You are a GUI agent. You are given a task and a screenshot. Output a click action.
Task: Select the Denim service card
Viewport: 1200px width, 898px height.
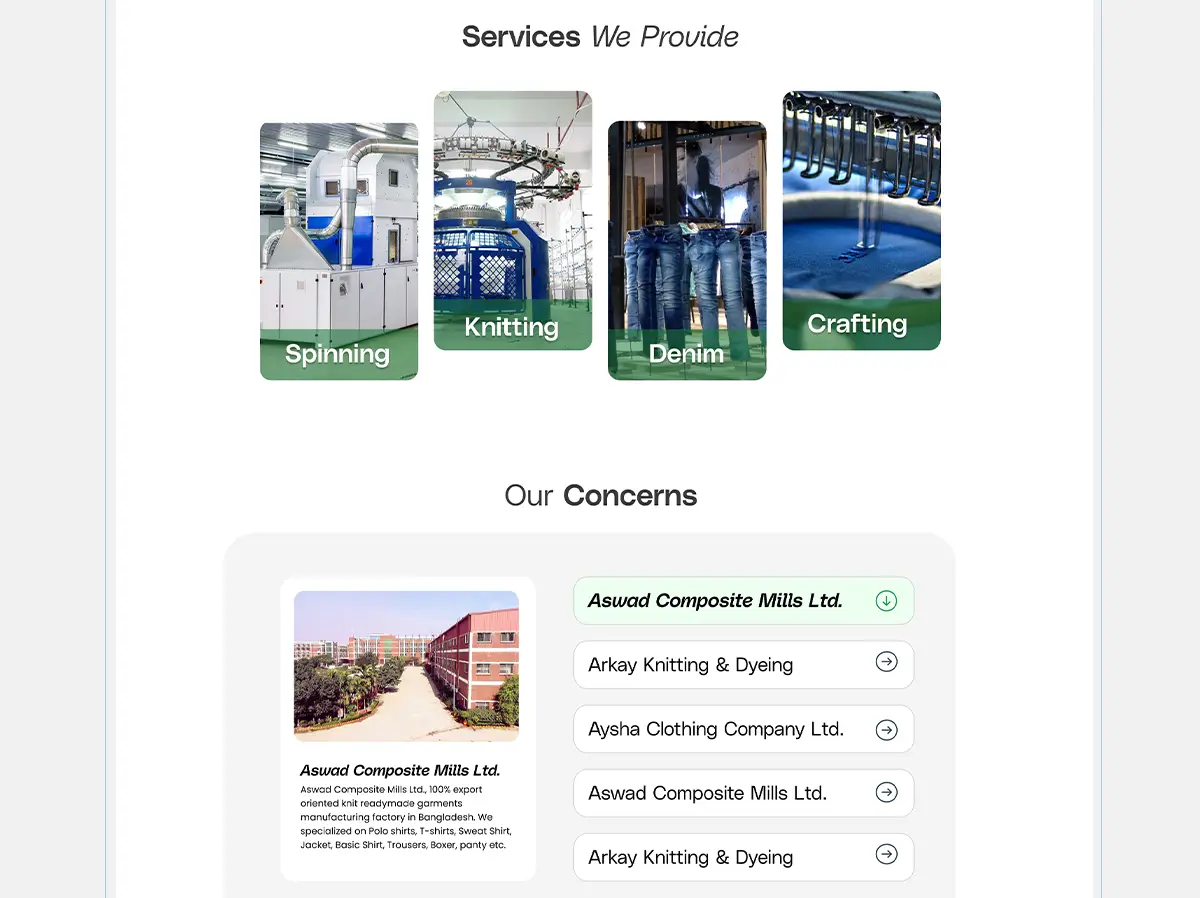(x=687, y=251)
